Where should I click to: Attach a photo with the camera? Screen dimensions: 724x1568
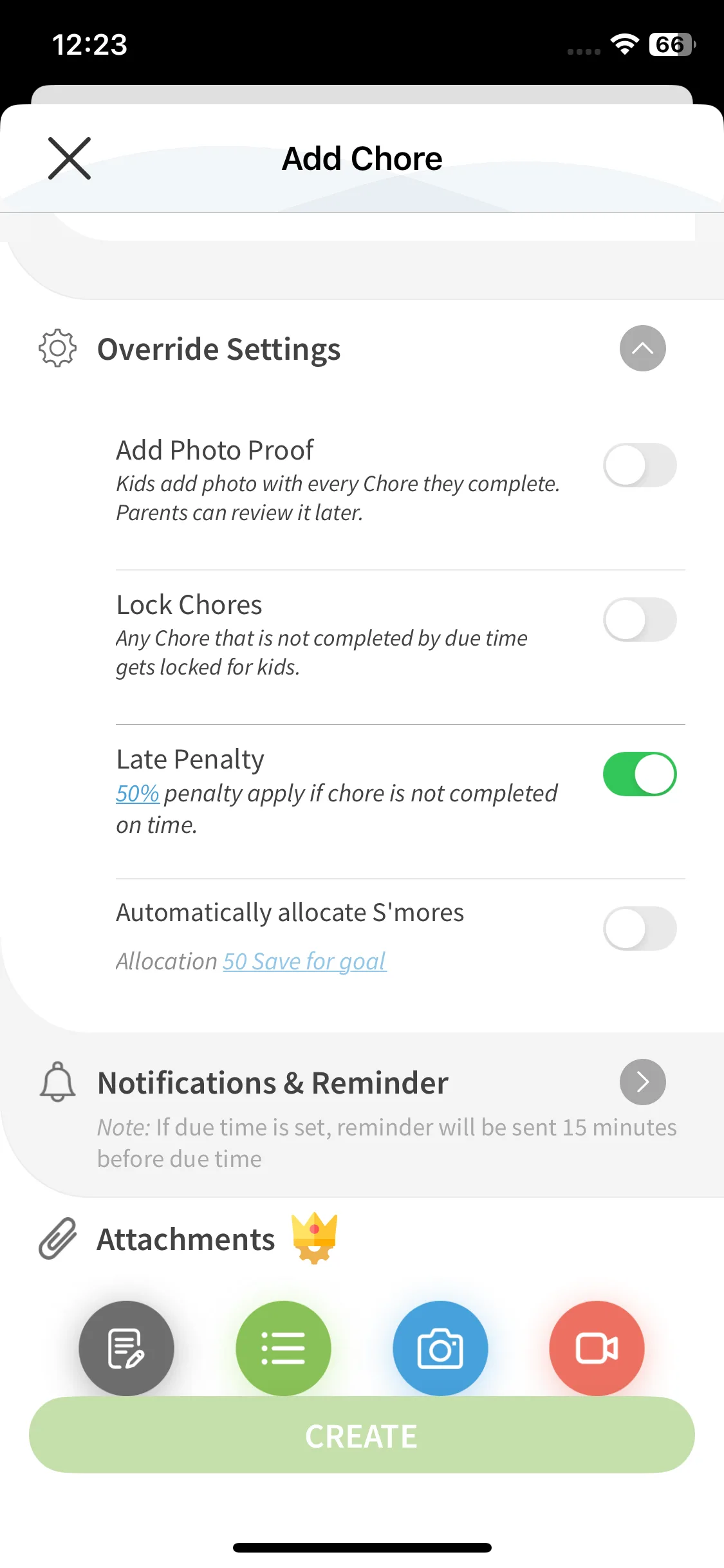tap(440, 1348)
